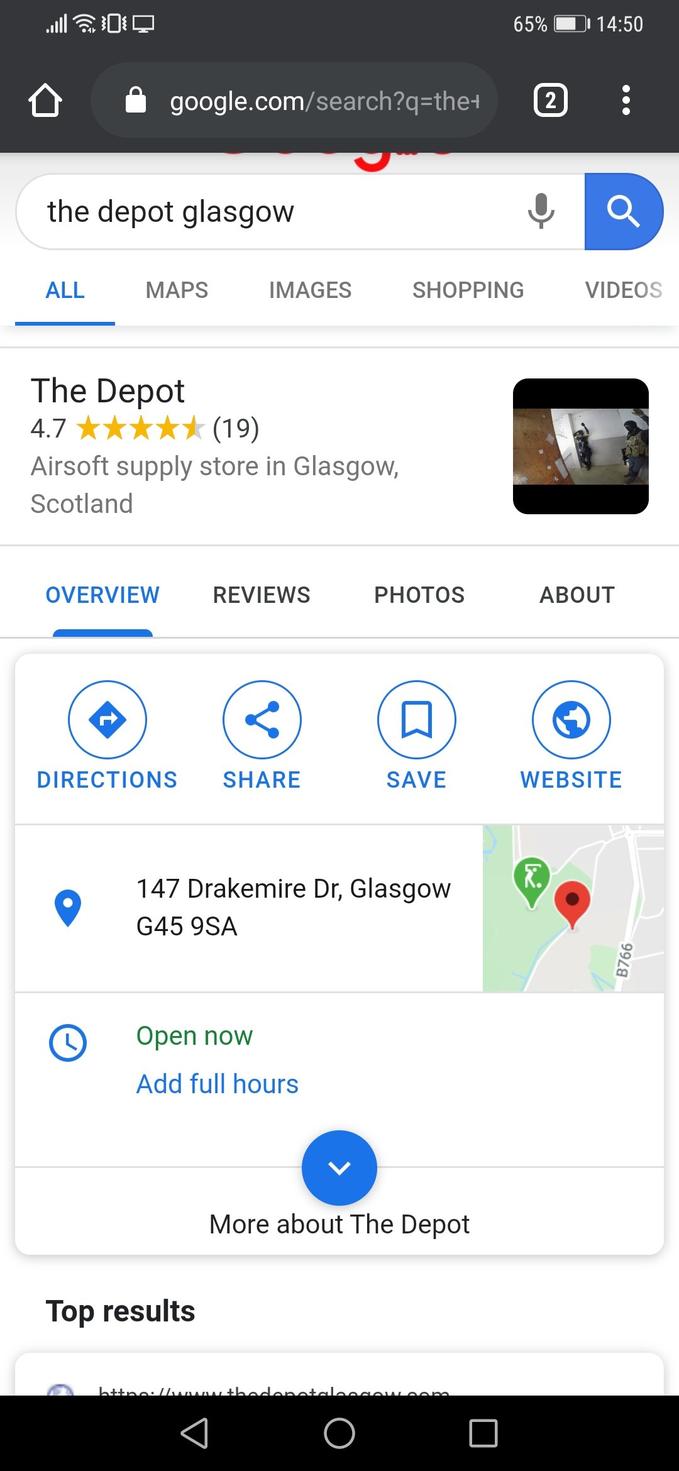Tap the blue search button
The image size is (679, 1471).
click(x=623, y=211)
